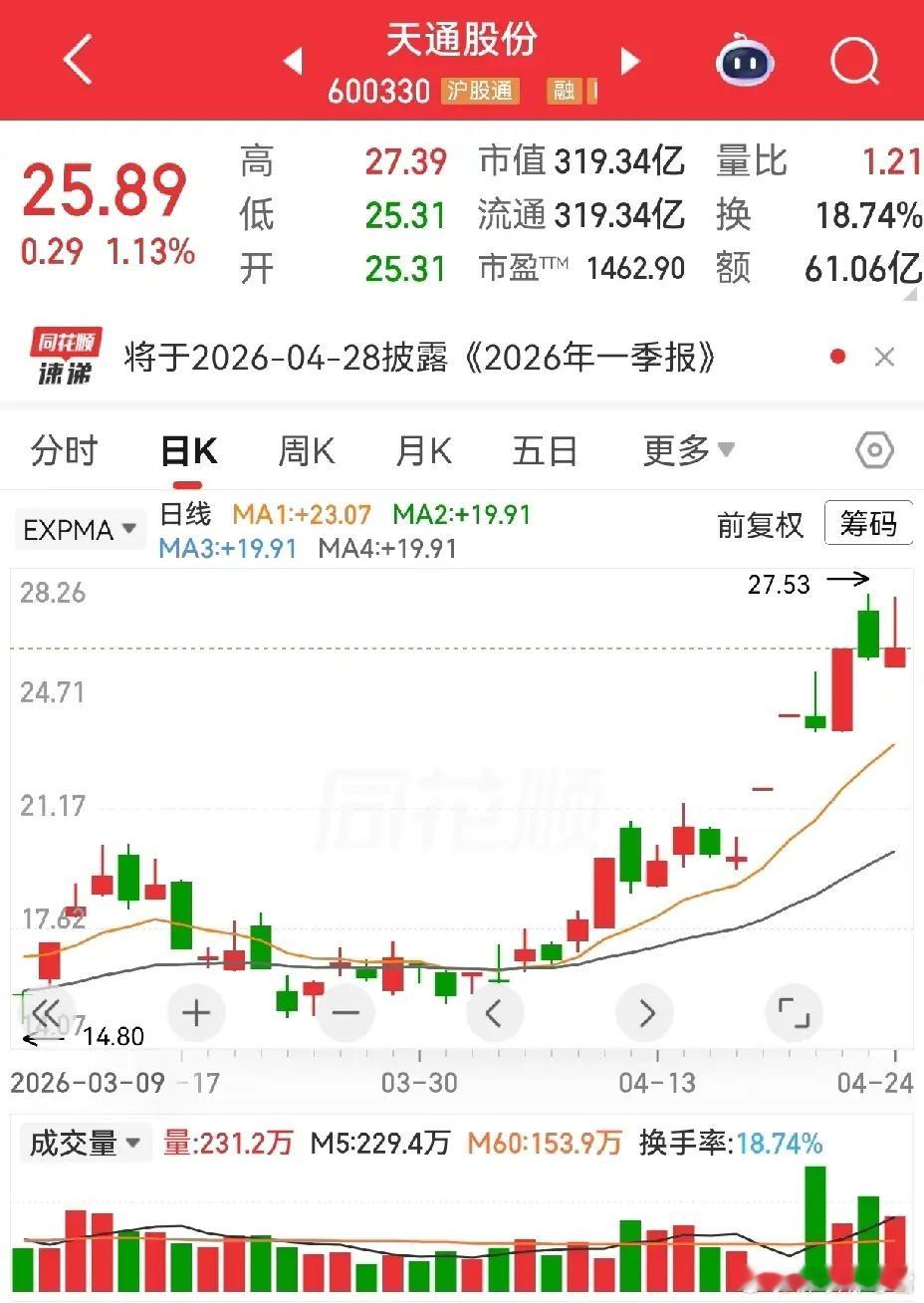Open the 成交量 indicator selector
924x1303 pixels.
tap(85, 1144)
